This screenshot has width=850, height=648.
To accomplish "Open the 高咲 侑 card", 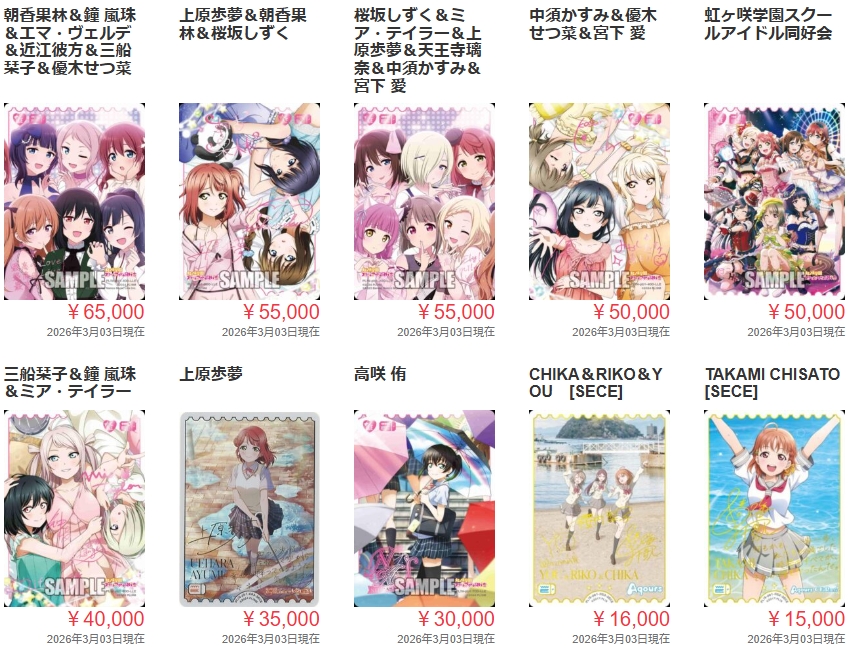I will [x=424, y=509].
